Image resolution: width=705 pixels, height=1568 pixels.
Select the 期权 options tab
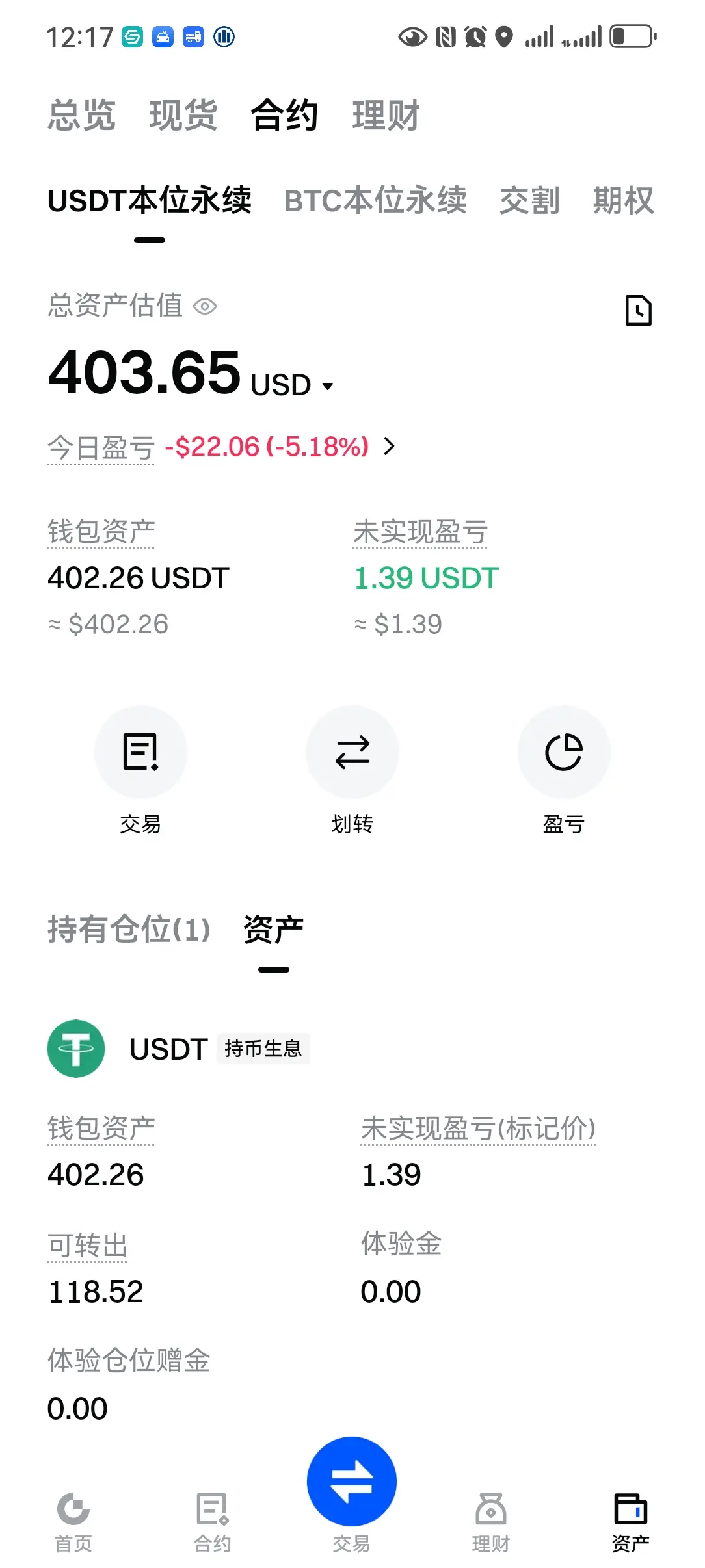pos(623,200)
